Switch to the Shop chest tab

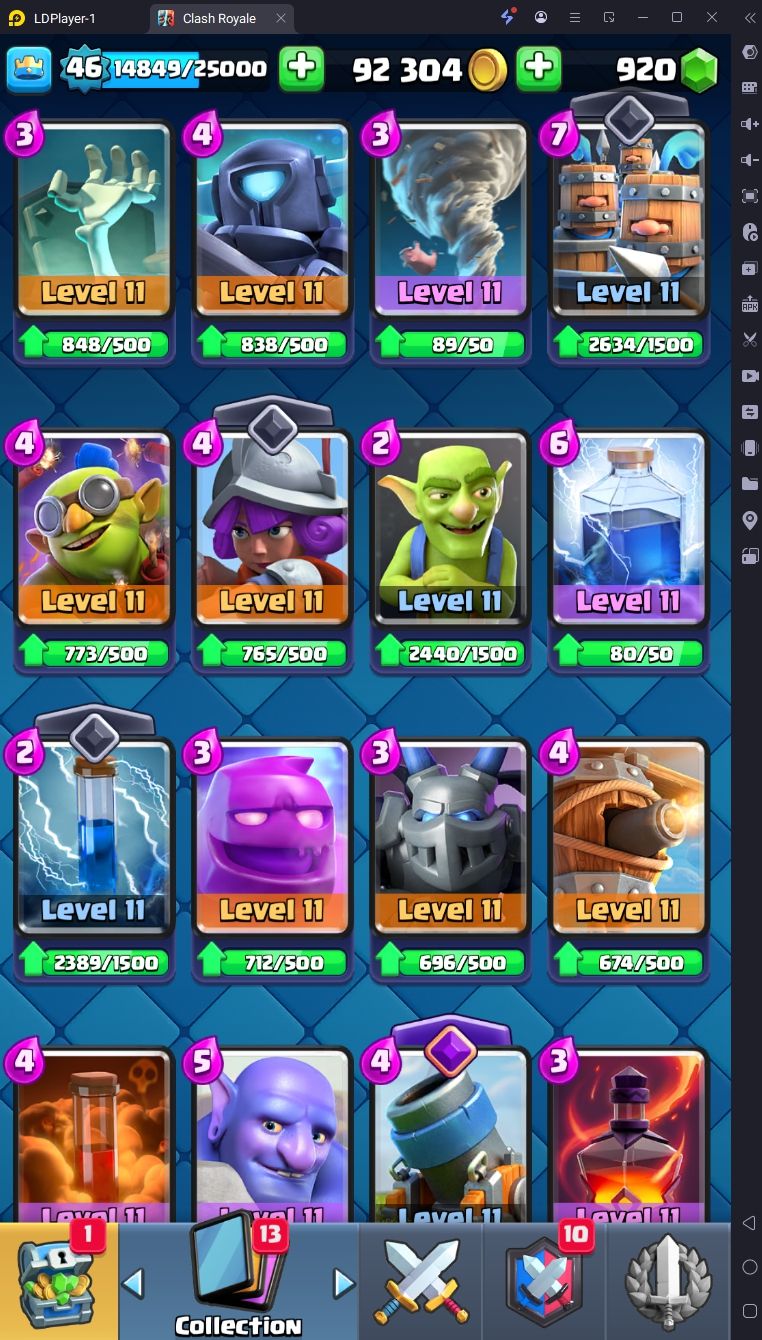pyautogui.click(x=58, y=1282)
